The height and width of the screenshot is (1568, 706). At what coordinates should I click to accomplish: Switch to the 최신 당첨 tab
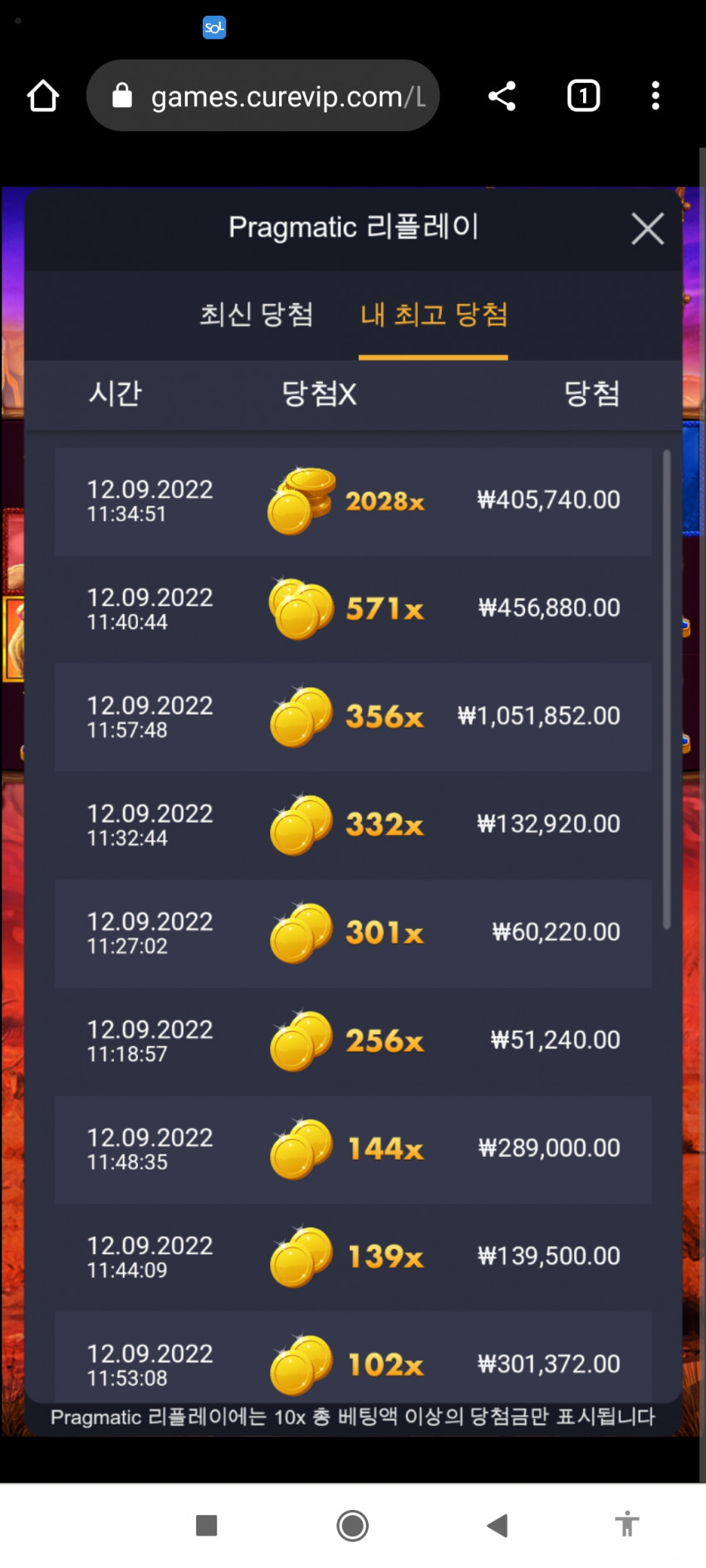point(257,315)
